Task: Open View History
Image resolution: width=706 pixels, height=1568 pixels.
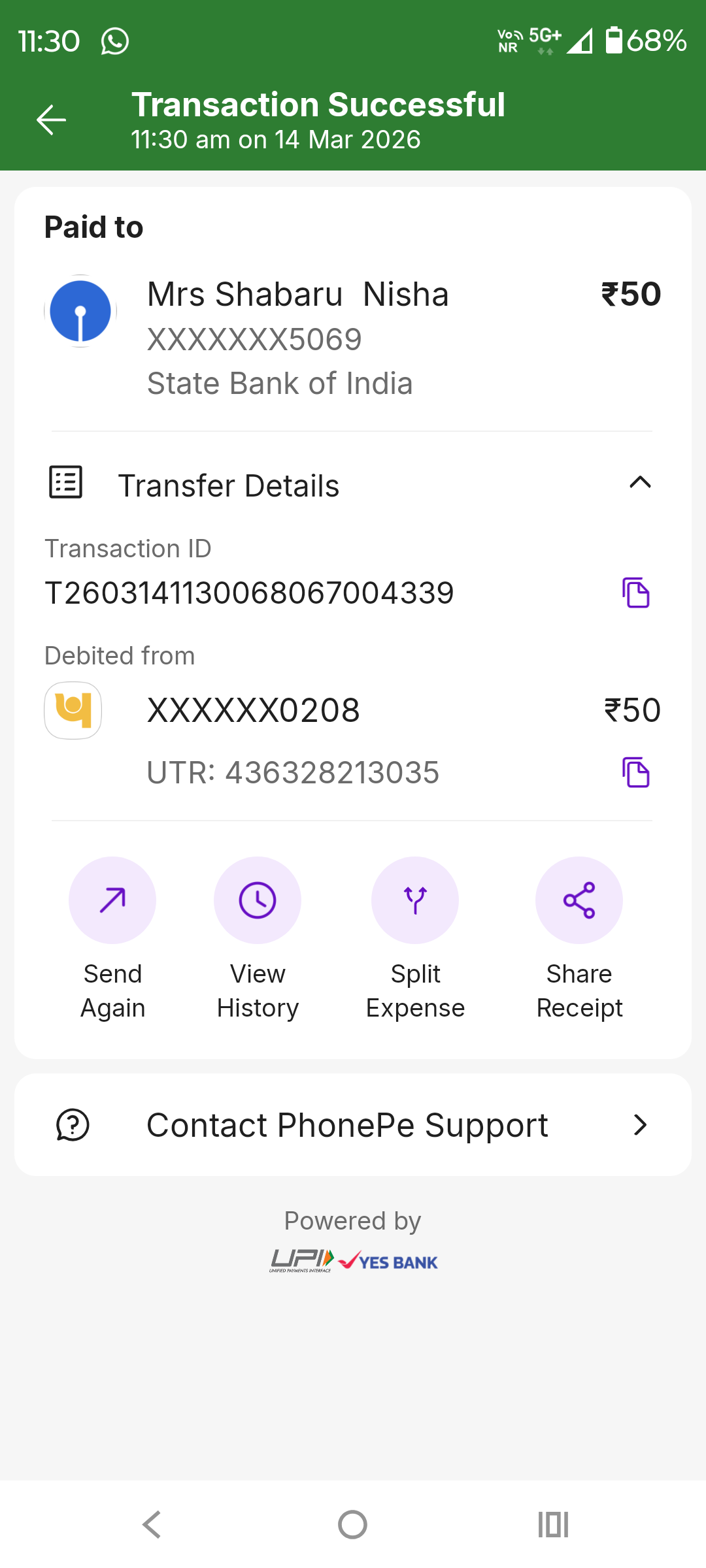Action: 258,900
